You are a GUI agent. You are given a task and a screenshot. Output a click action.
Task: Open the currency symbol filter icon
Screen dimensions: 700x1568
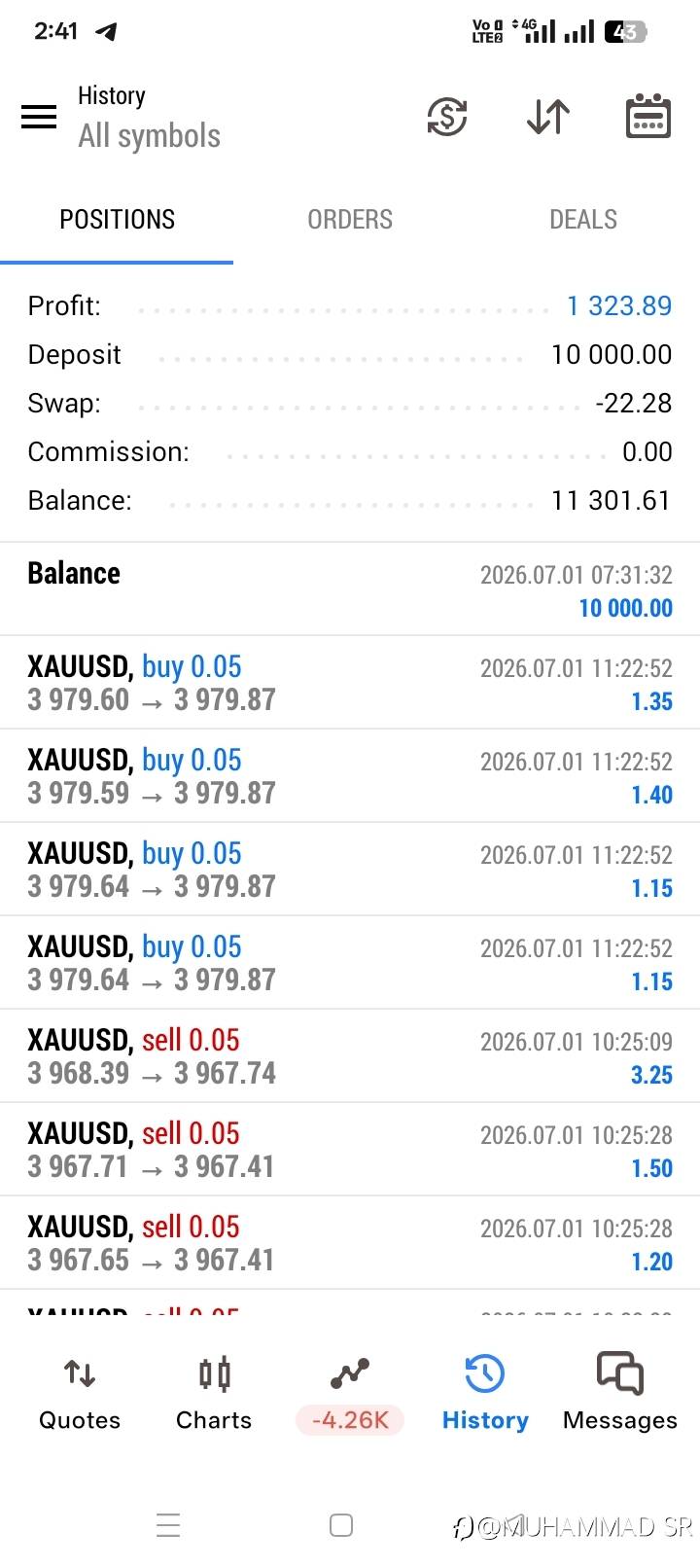pyautogui.click(x=446, y=117)
